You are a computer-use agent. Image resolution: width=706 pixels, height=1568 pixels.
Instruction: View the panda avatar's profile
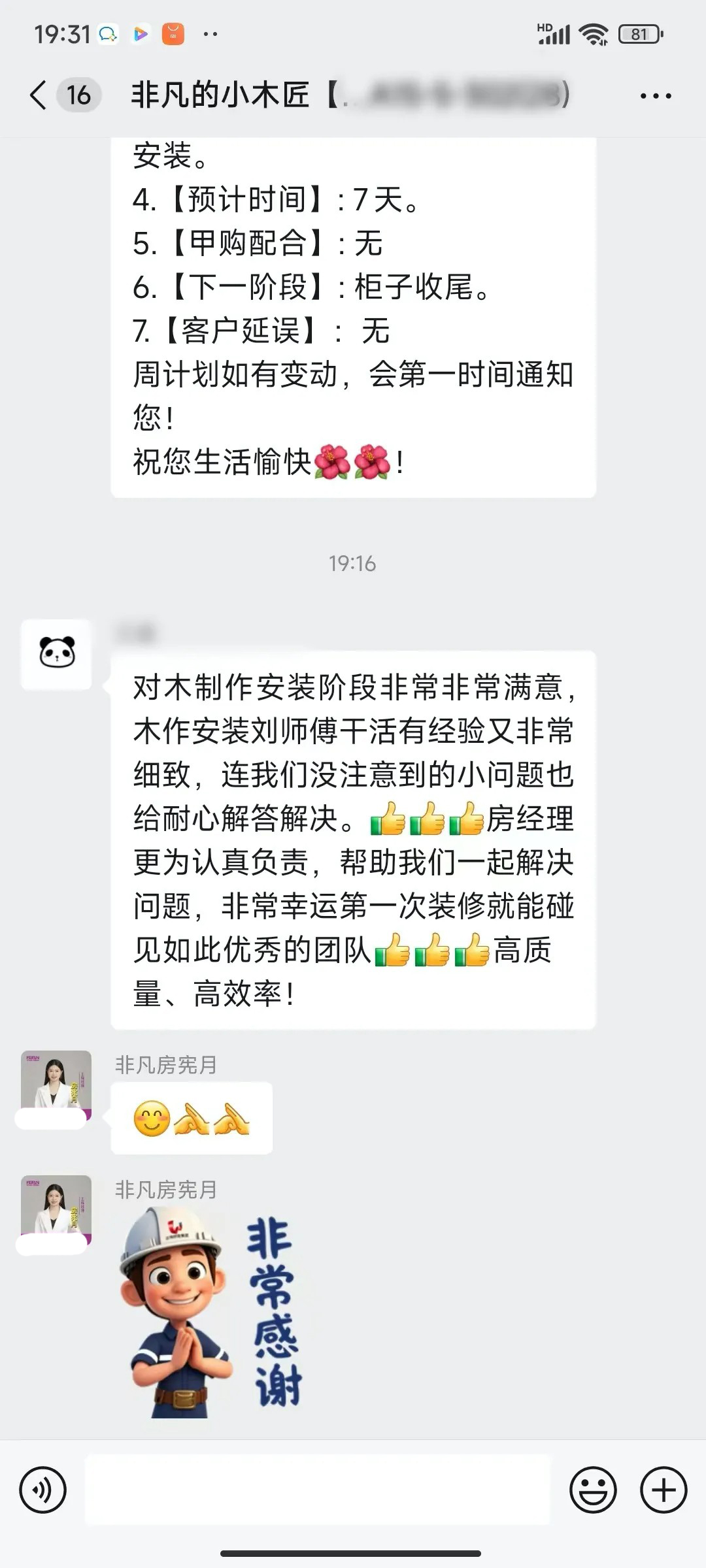(x=57, y=654)
